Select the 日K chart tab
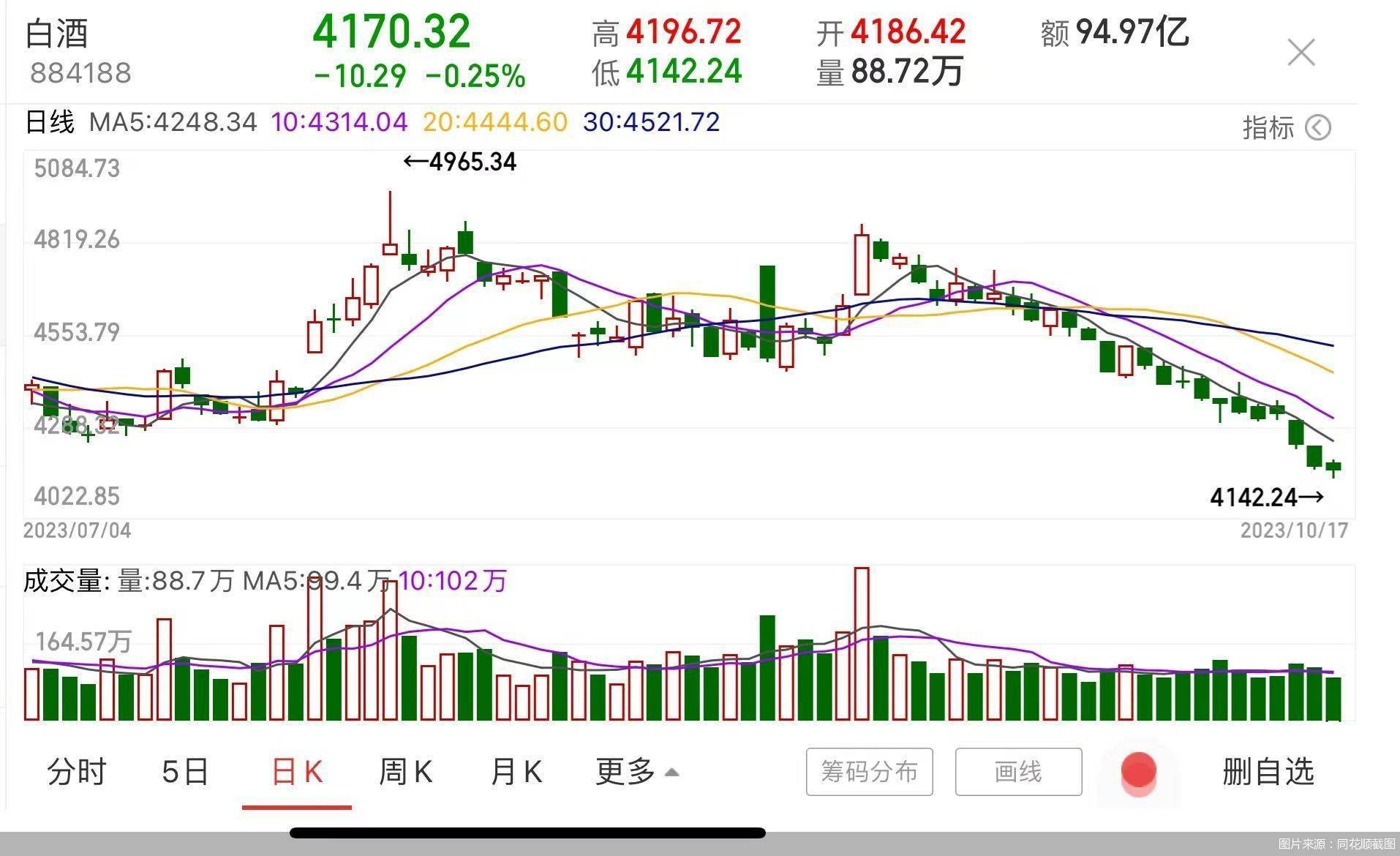The image size is (1400, 856). click(x=296, y=772)
